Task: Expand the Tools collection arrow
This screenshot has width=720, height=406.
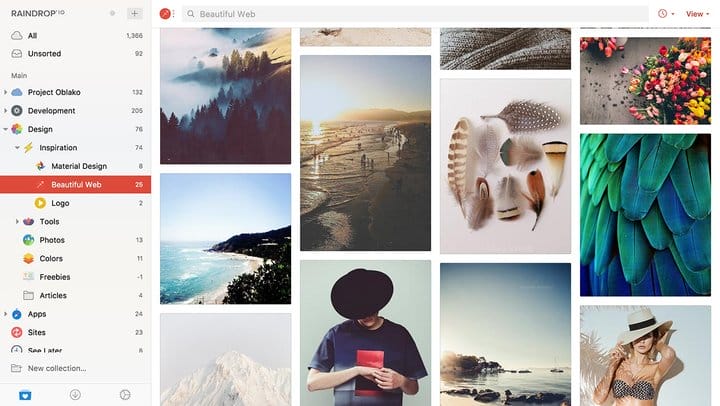Action: 17,221
